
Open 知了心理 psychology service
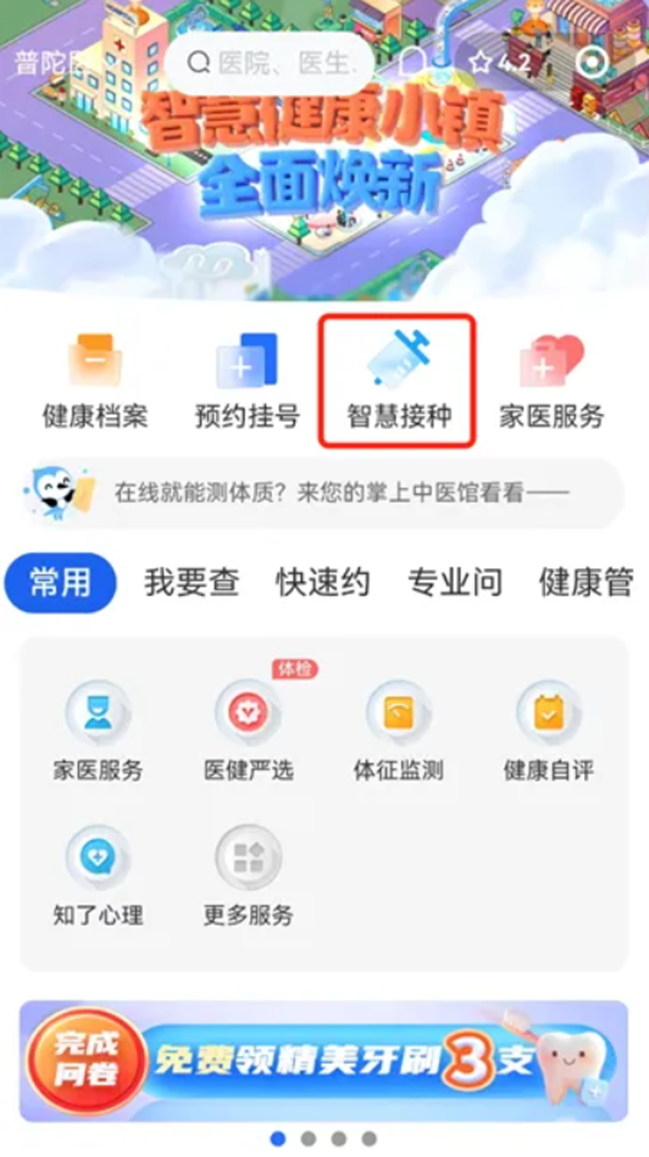coord(98,876)
